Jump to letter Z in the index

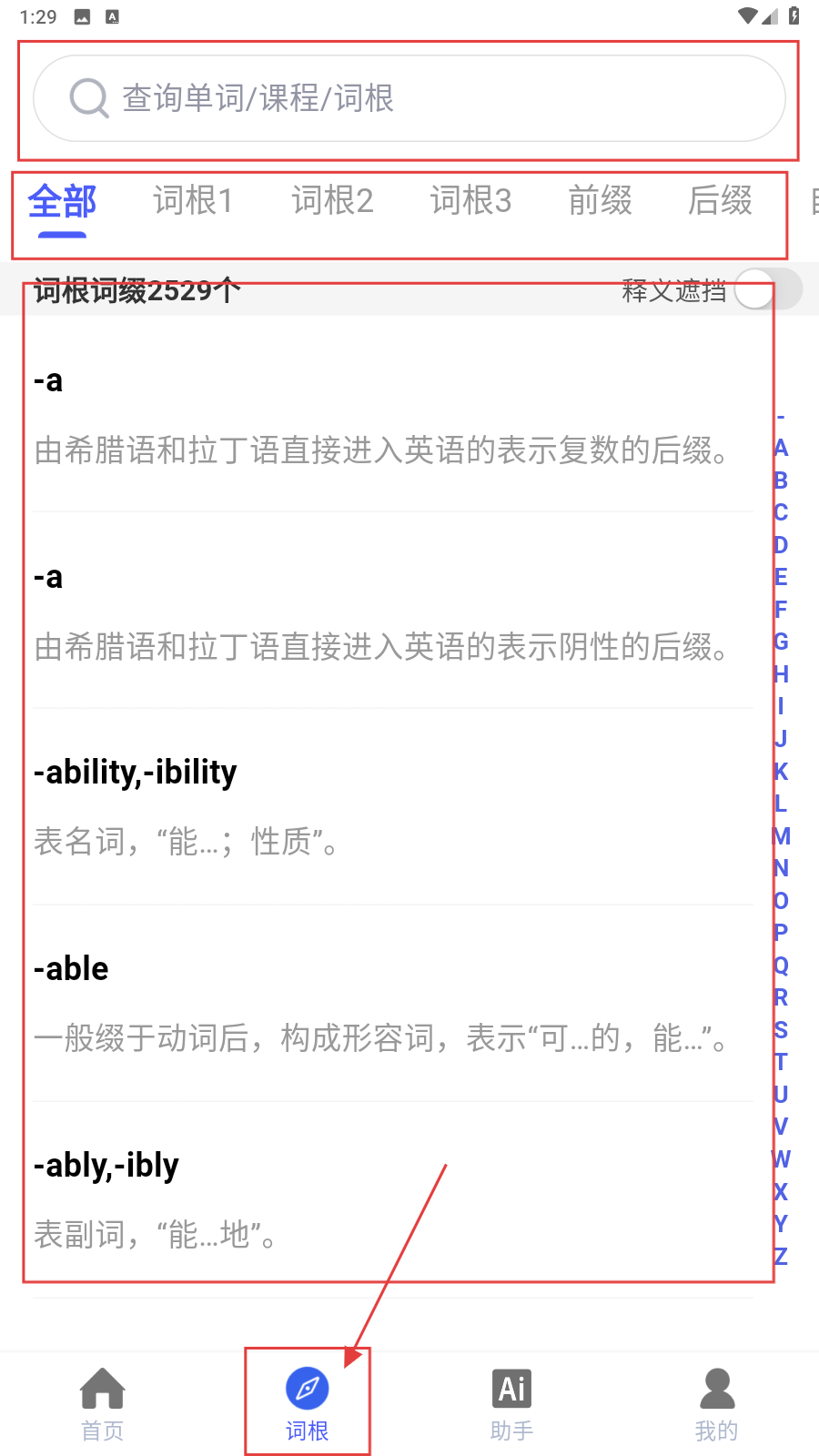[781, 1257]
